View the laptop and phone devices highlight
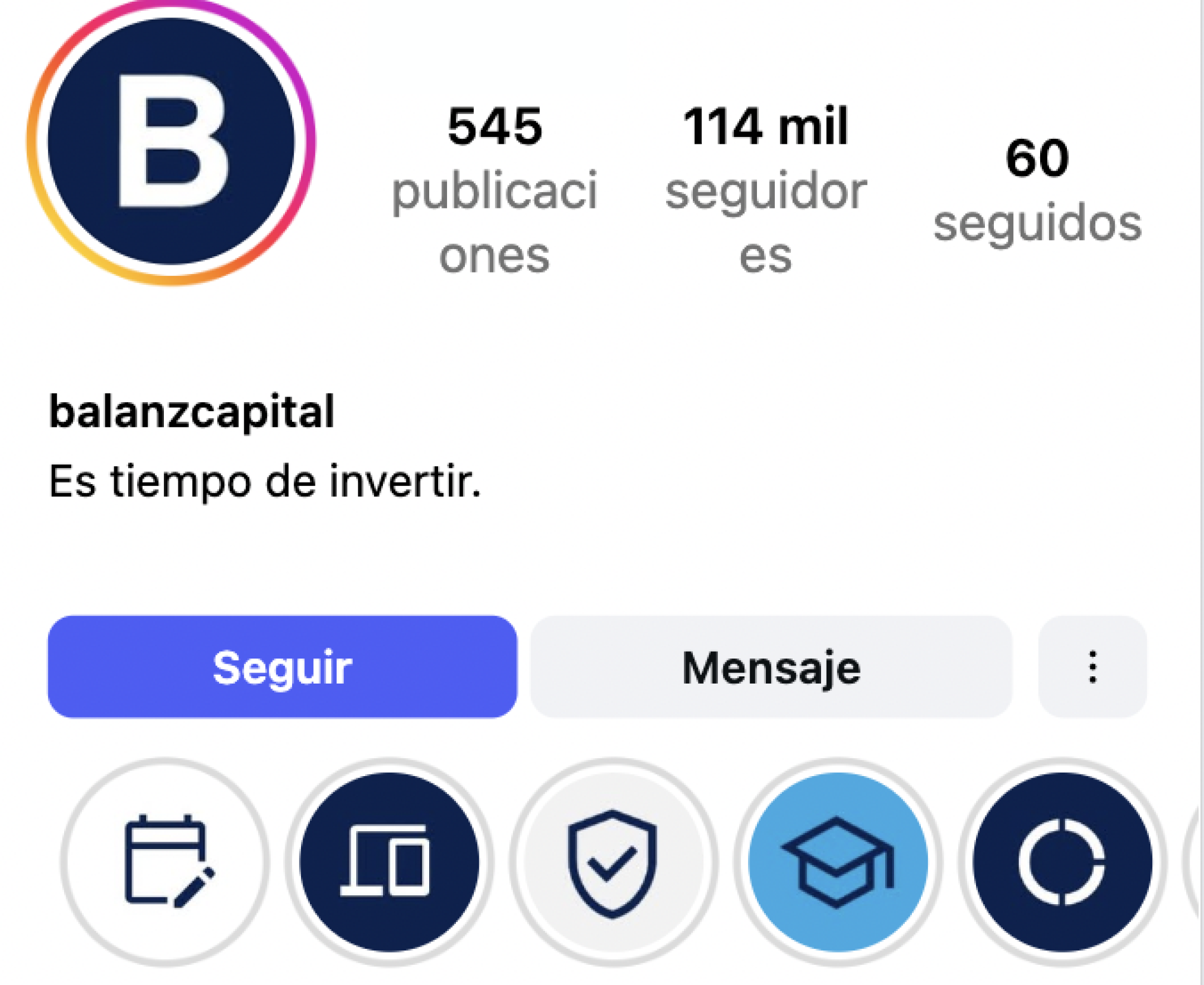This screenshot has height=985, width=1204. (390, 862)
